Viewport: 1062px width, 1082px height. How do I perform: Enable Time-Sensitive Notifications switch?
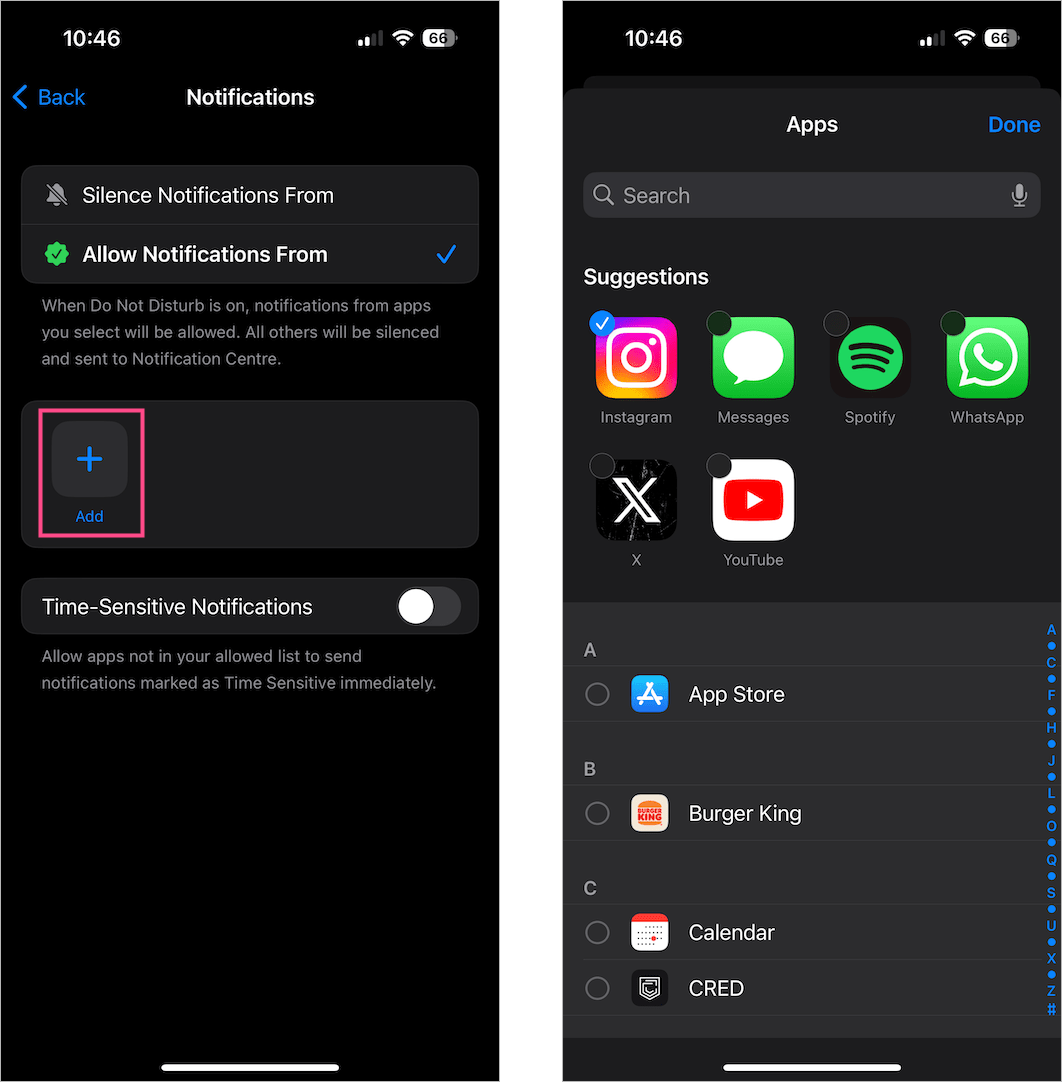pyautogui.click(x=428, y=606)
